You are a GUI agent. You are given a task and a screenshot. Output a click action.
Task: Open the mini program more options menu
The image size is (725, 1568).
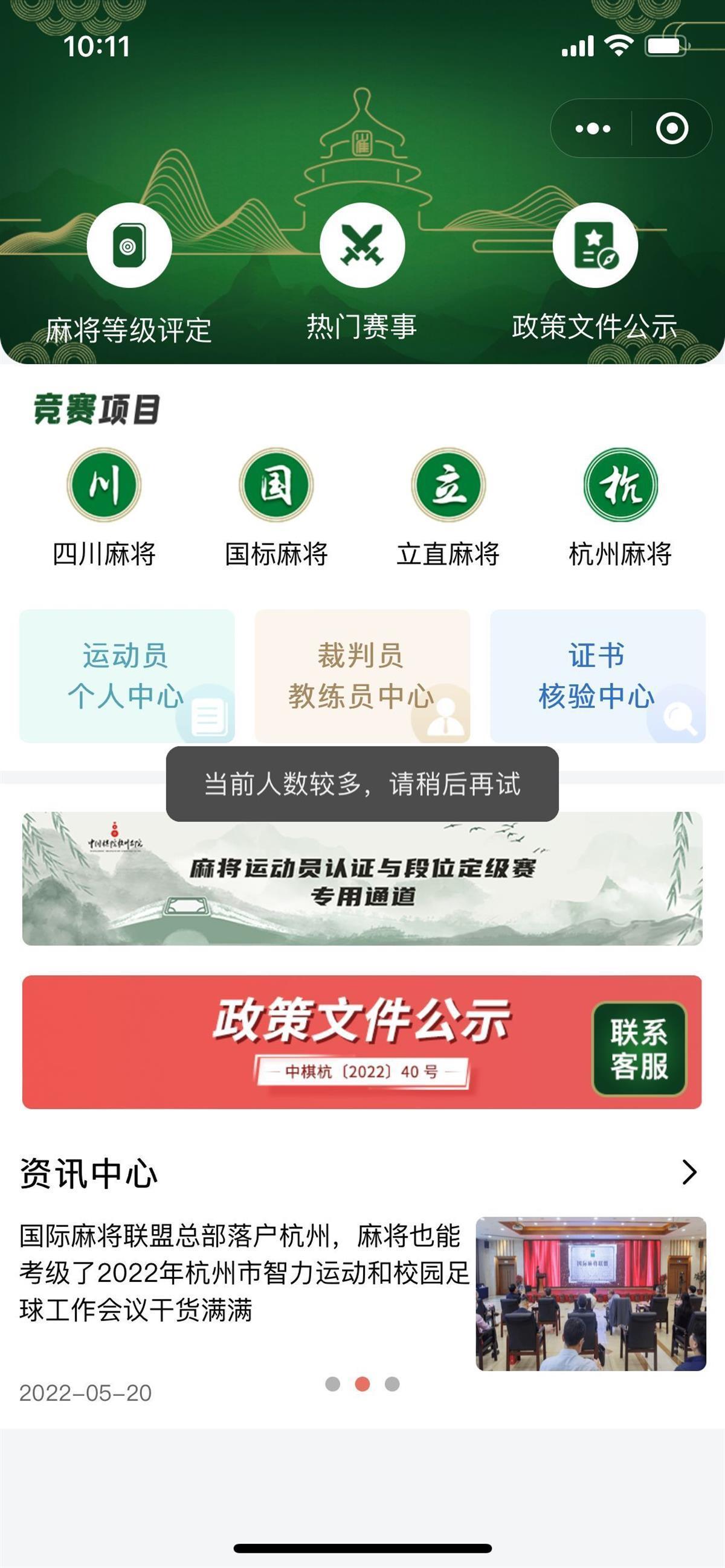tap(592, 129)
